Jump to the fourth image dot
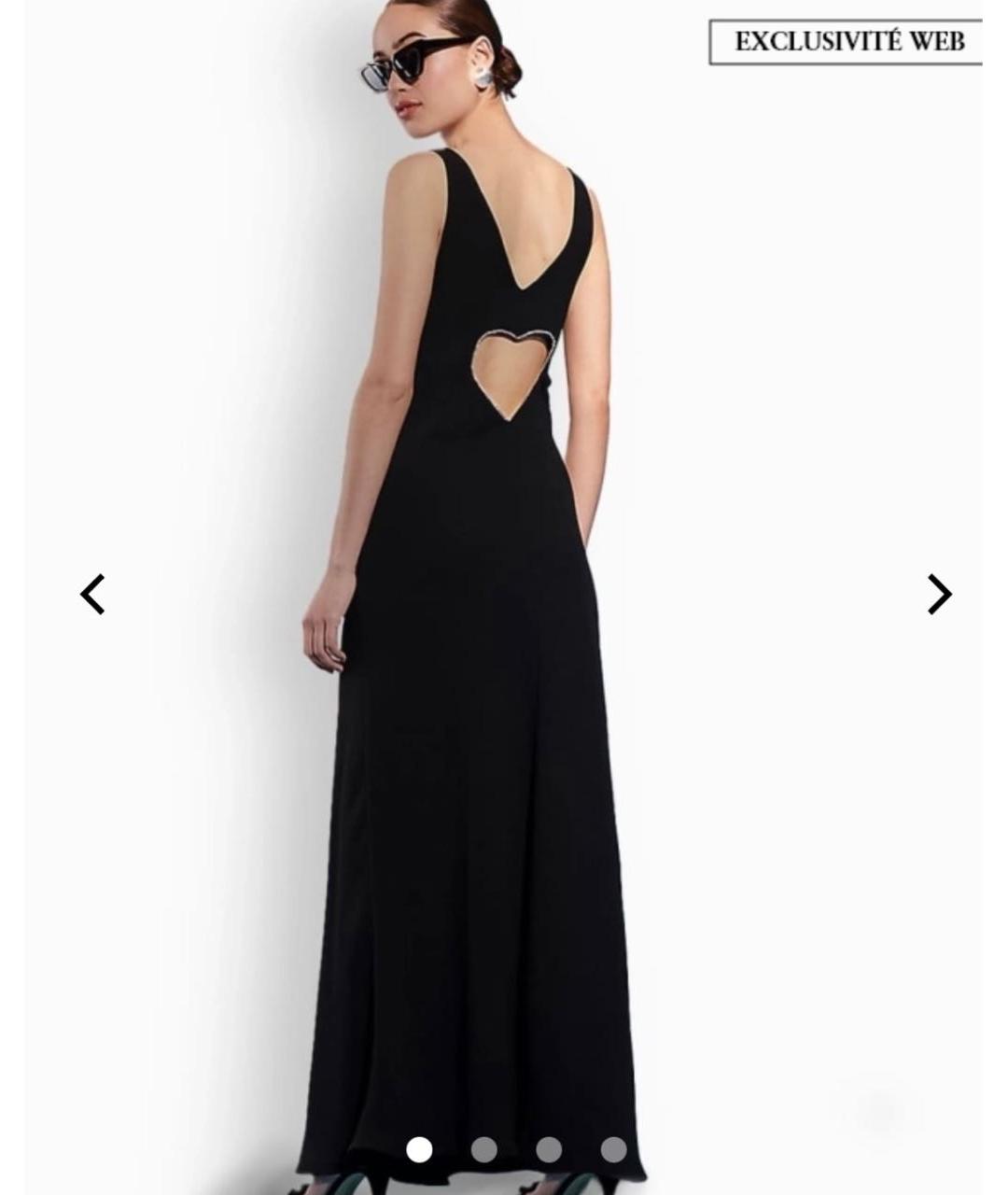Screen dimensions: 1008x1195 coord(613,1149)
